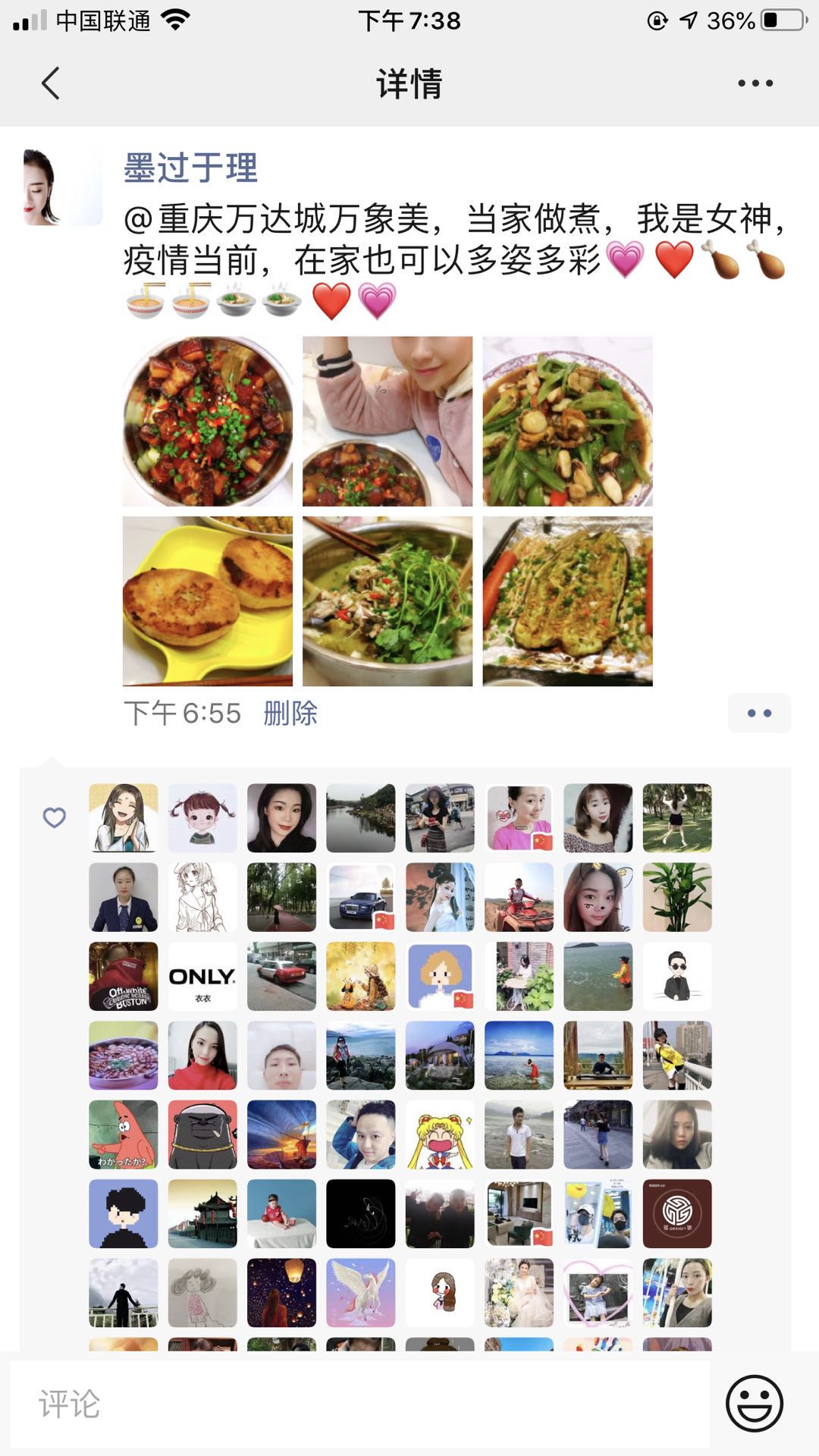Open the liker with Pegasus avatar
819x1456 pixels.
coord(361,1293)
